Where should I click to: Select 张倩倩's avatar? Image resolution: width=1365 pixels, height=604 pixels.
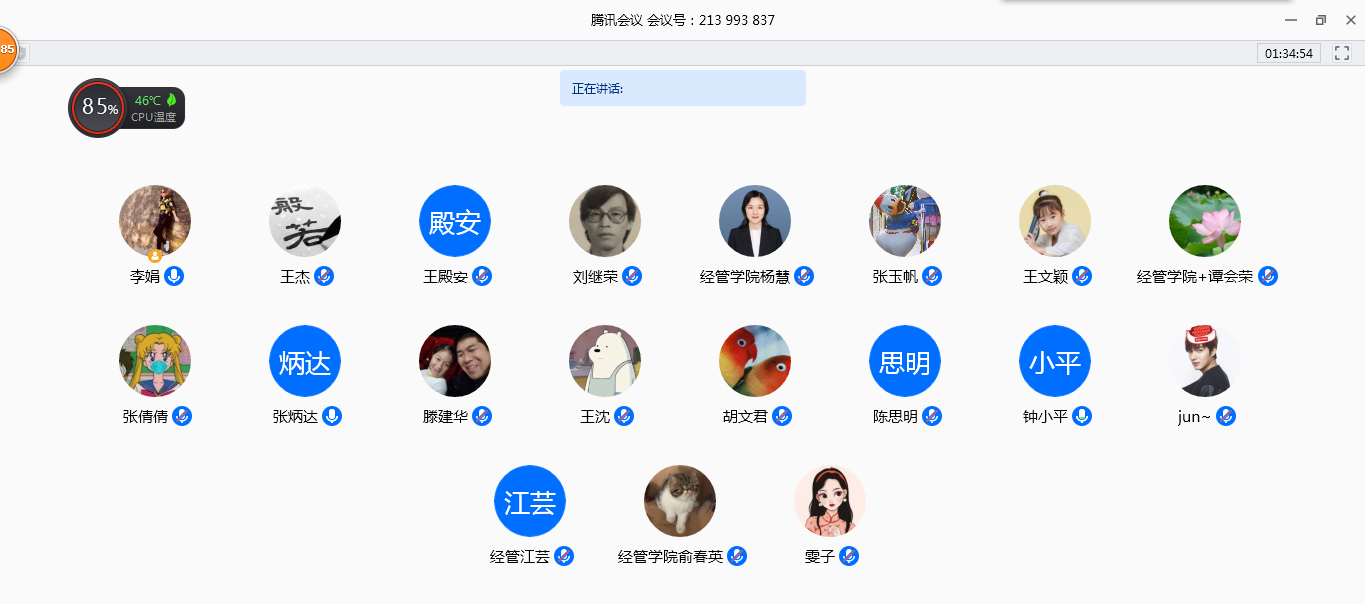coord(155,361)
